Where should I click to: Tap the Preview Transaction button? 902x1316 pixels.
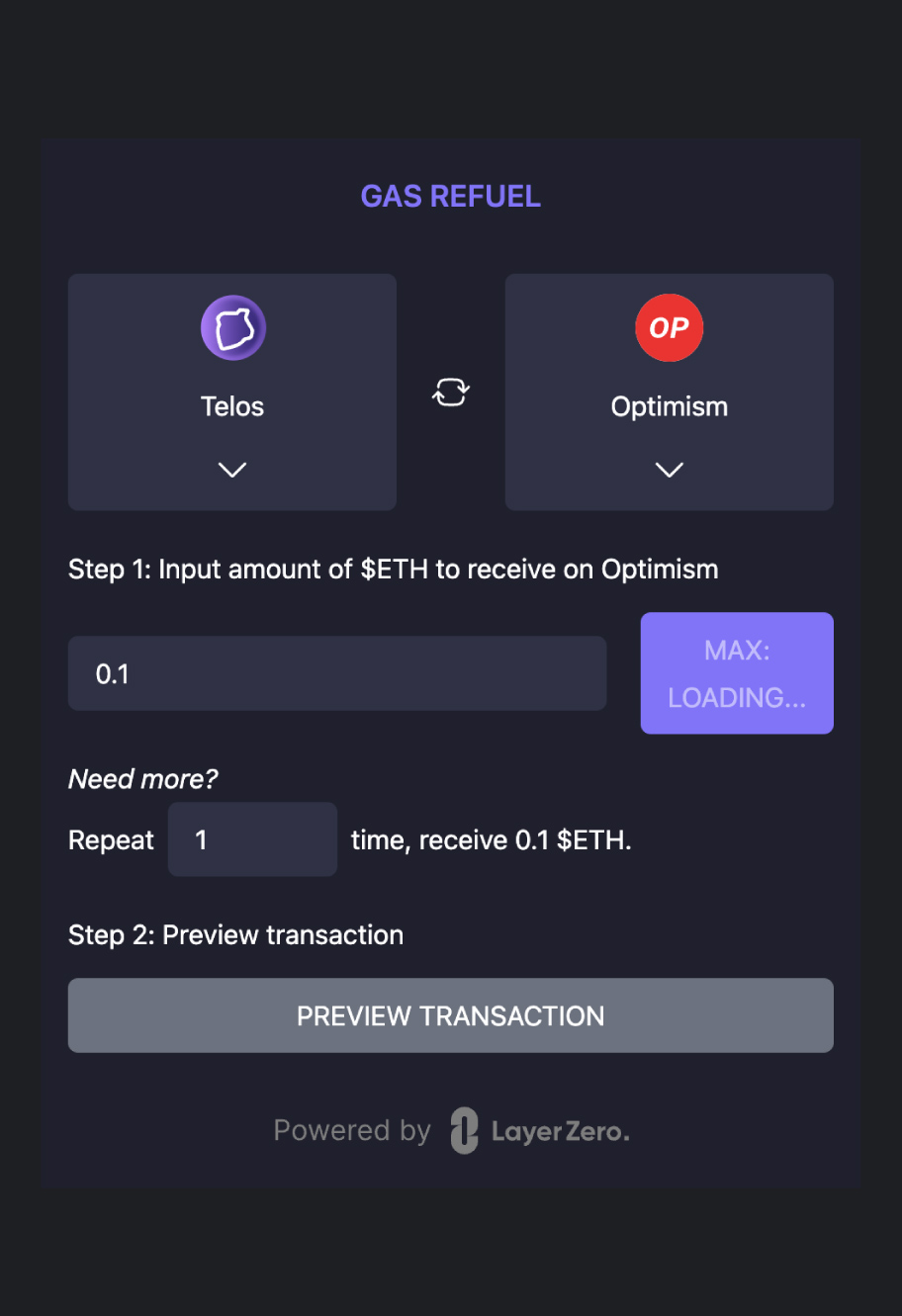click(x=451, y=1015)
